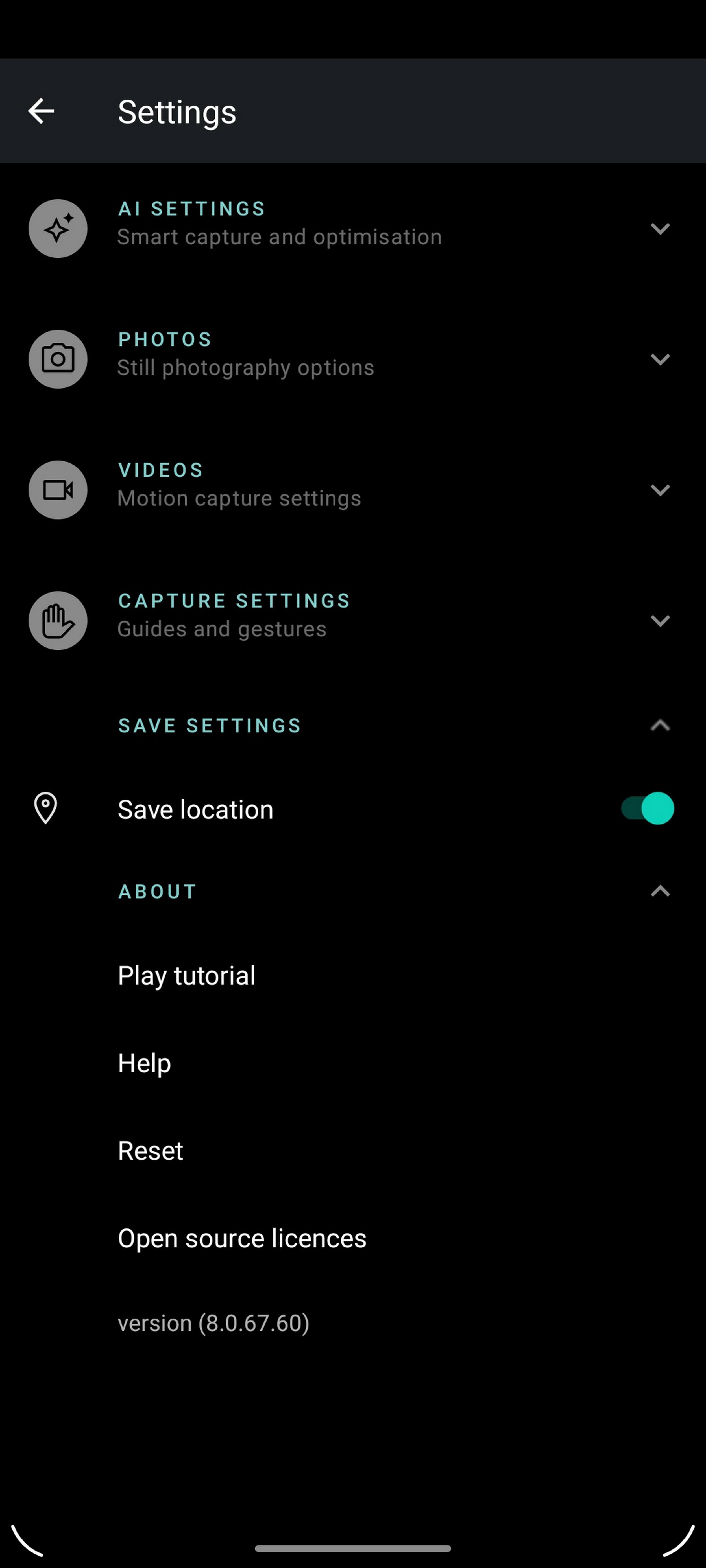Viewport: 706px width, 1568px height.
Task: Collapse the Save Settings section
Action: click(660, 726)
